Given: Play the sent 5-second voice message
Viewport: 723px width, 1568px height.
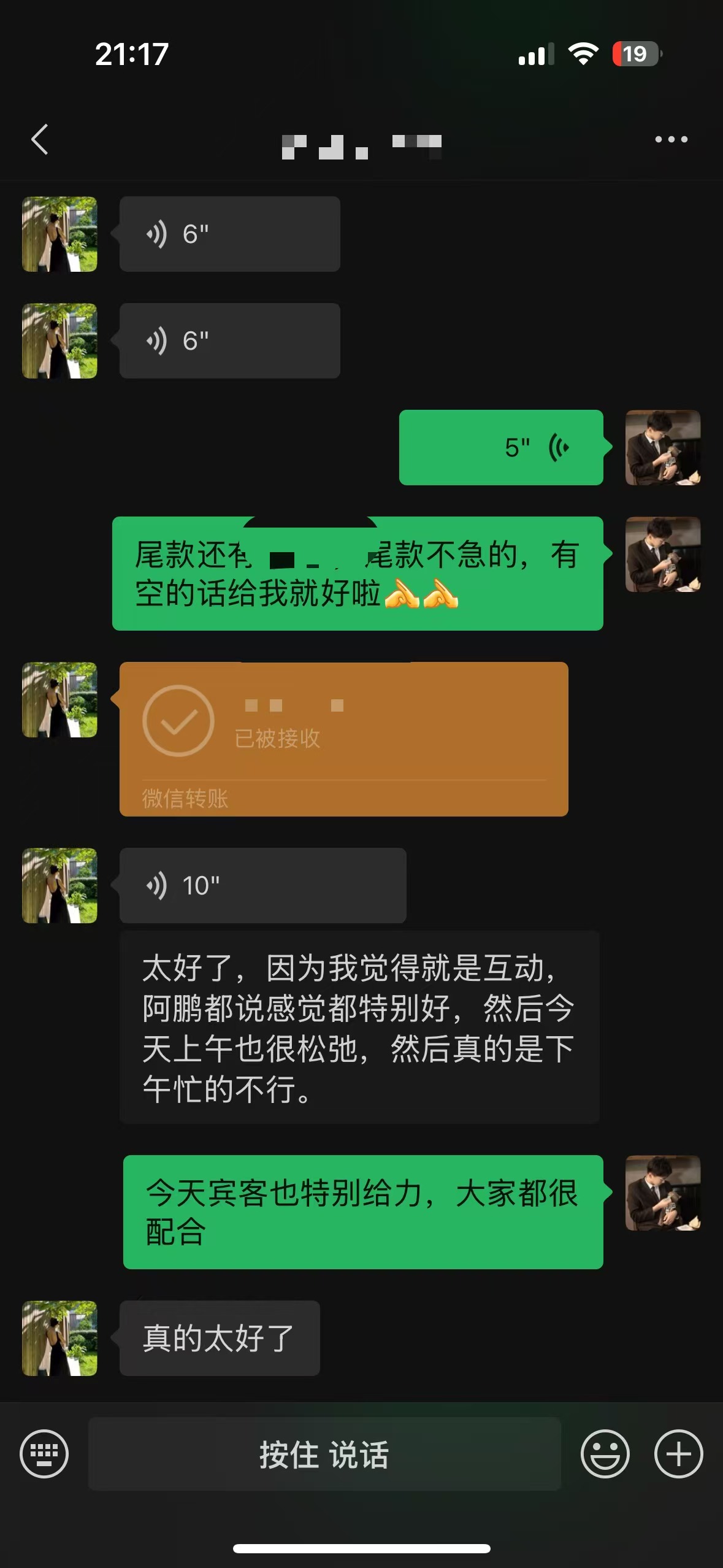Looking at the screenshot, I should pyautogui.click(x=501, y=447).
